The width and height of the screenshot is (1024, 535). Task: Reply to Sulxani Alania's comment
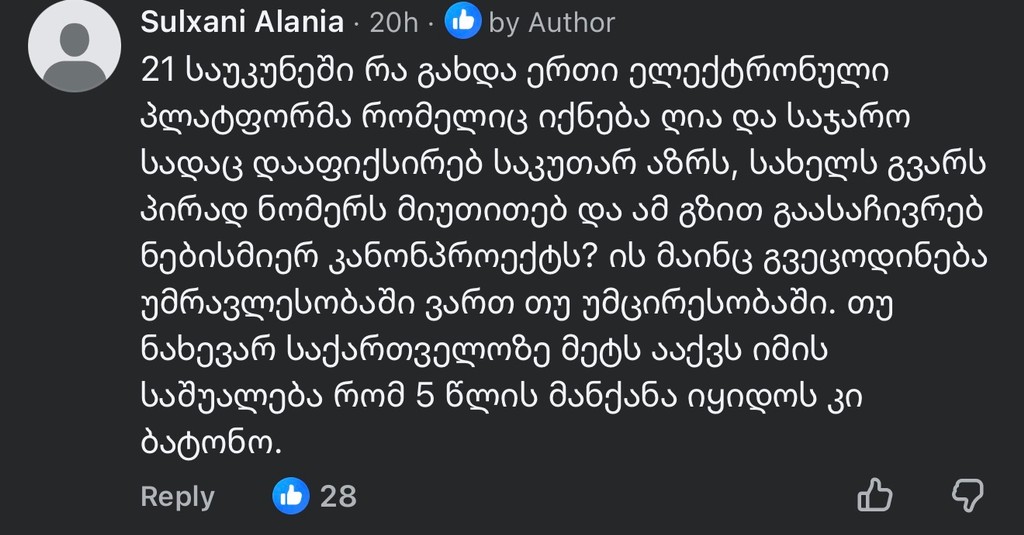tap(177, 496)
